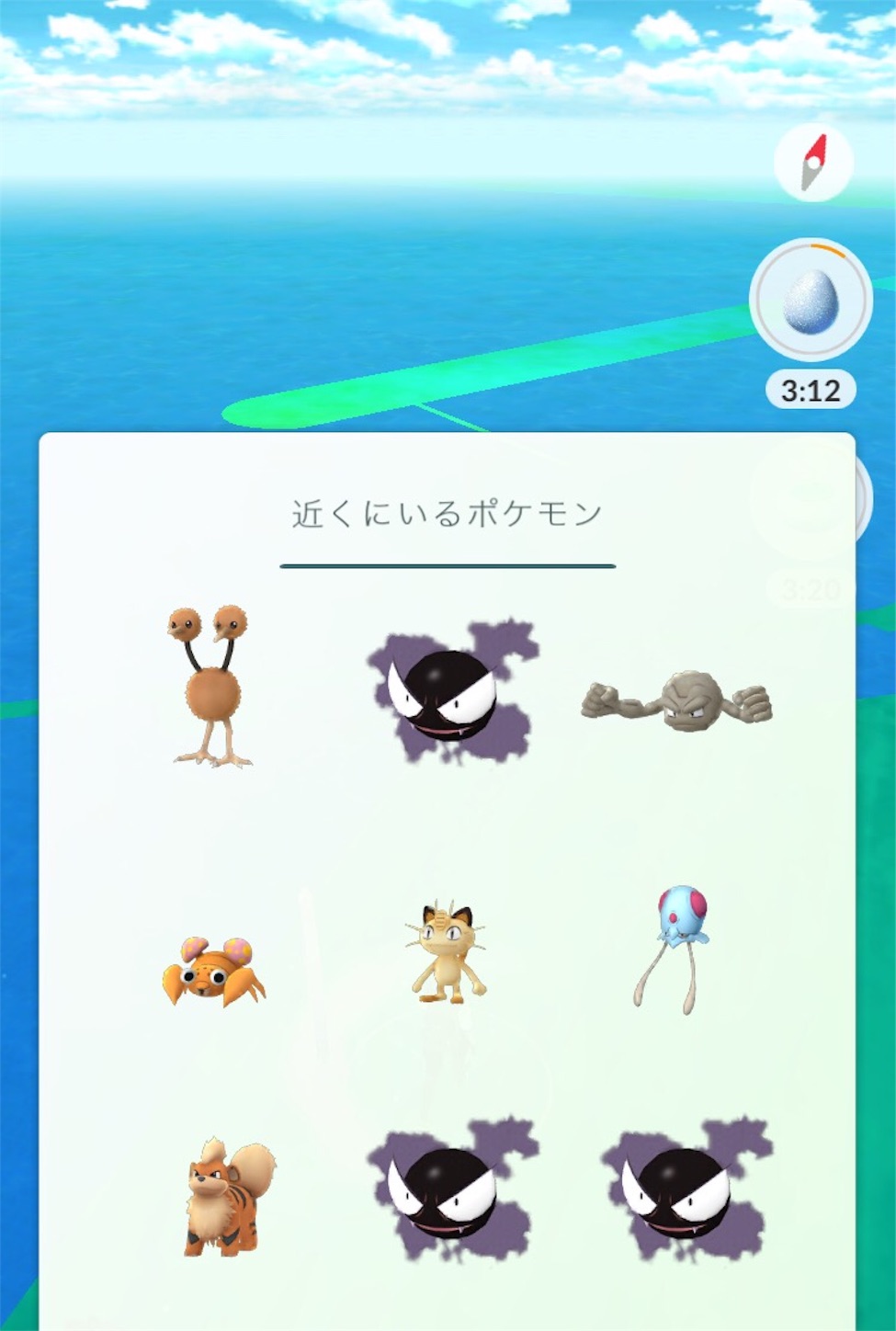Select Doduo in the nearby list

pos(212,685)
